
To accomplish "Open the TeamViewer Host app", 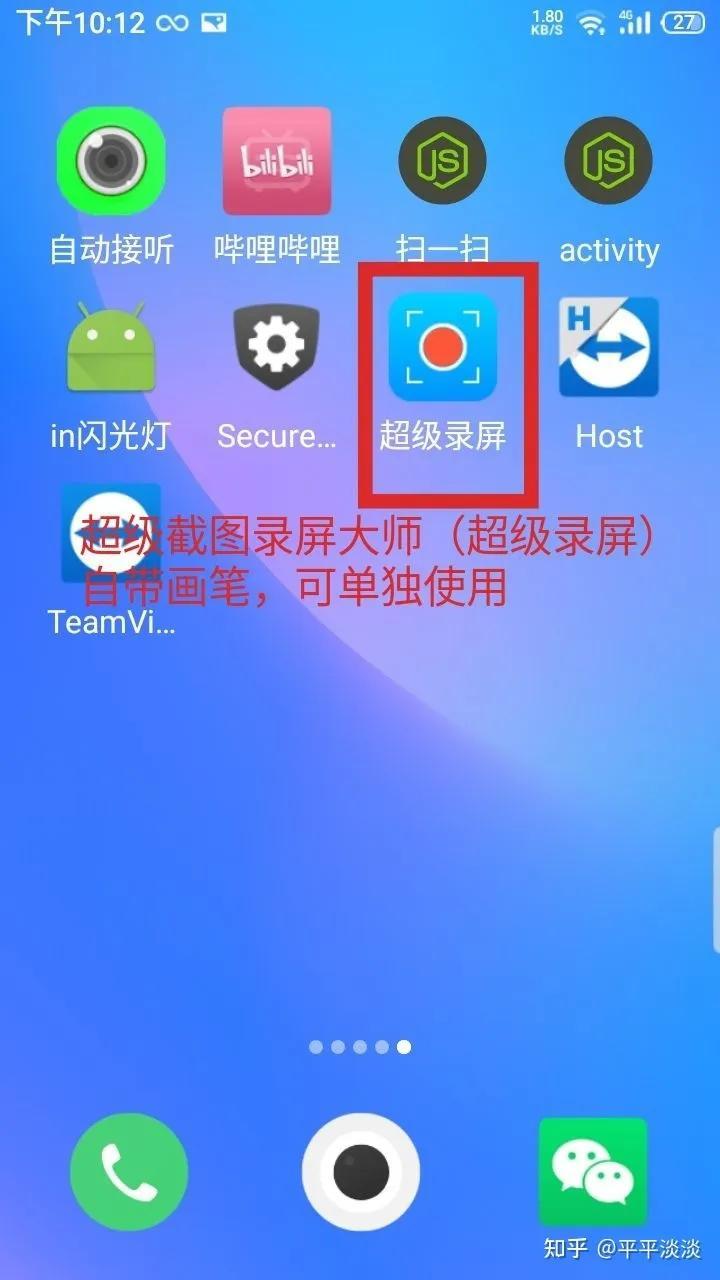I will coord(609,347).
